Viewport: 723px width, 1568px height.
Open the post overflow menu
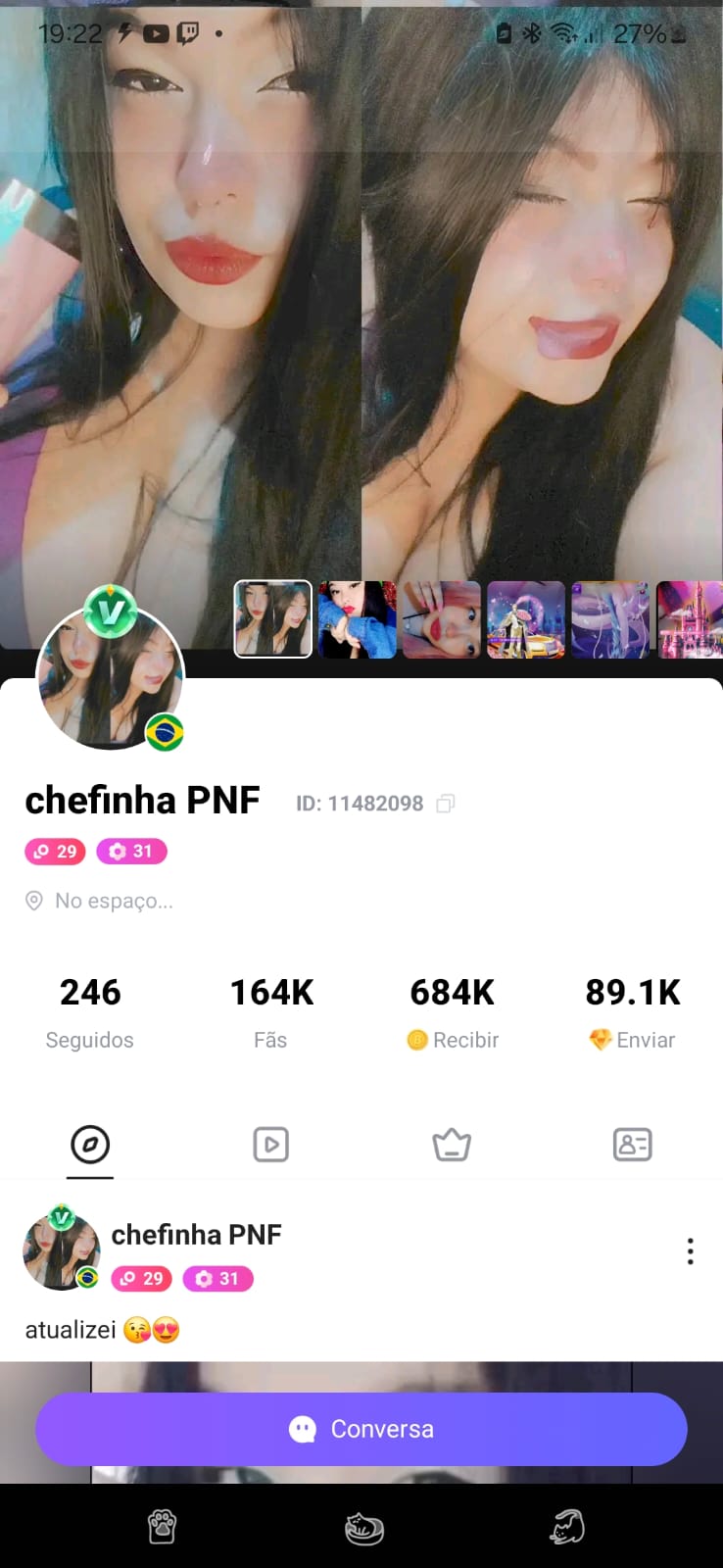click(690, 1251)
